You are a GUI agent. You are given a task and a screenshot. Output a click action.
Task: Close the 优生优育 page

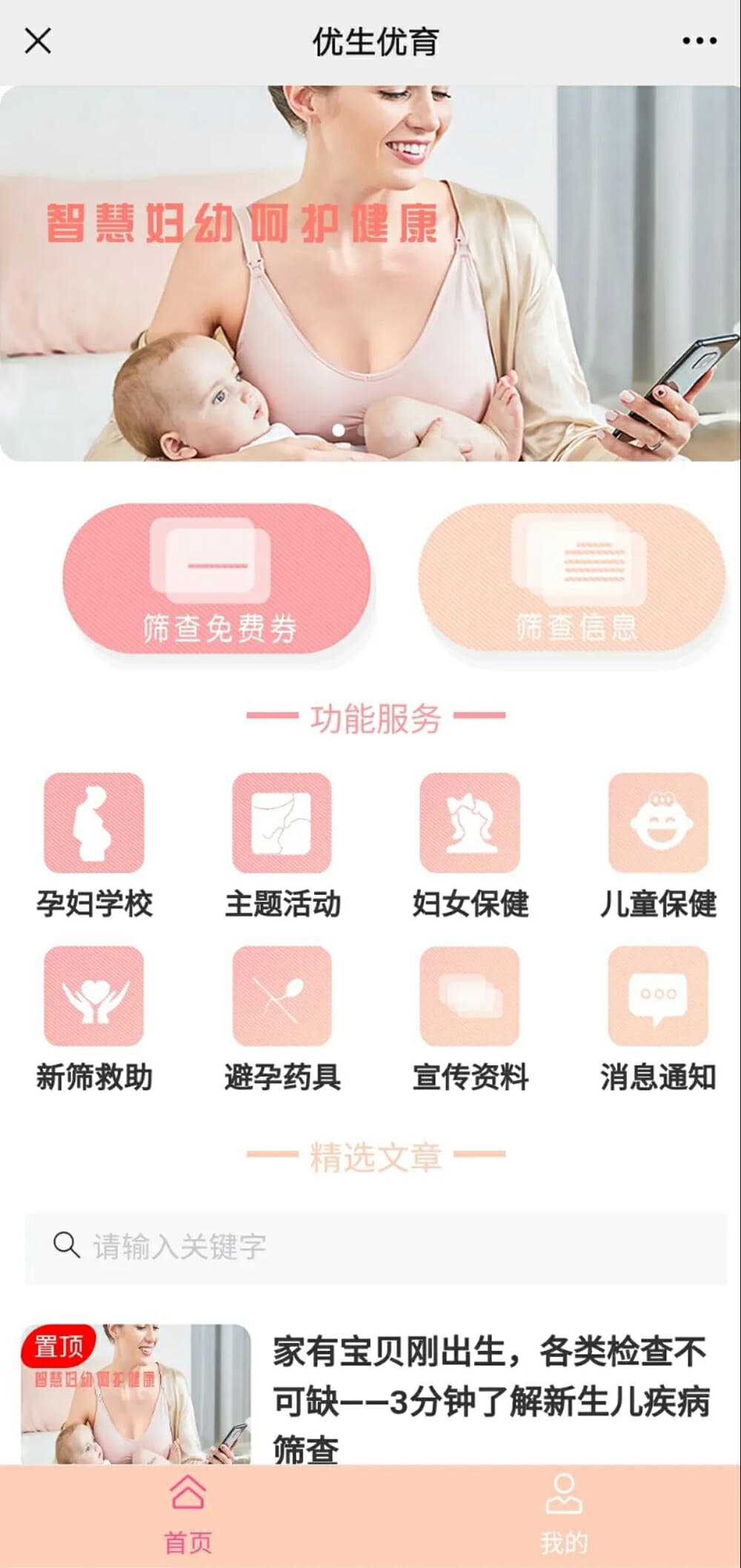38,41
